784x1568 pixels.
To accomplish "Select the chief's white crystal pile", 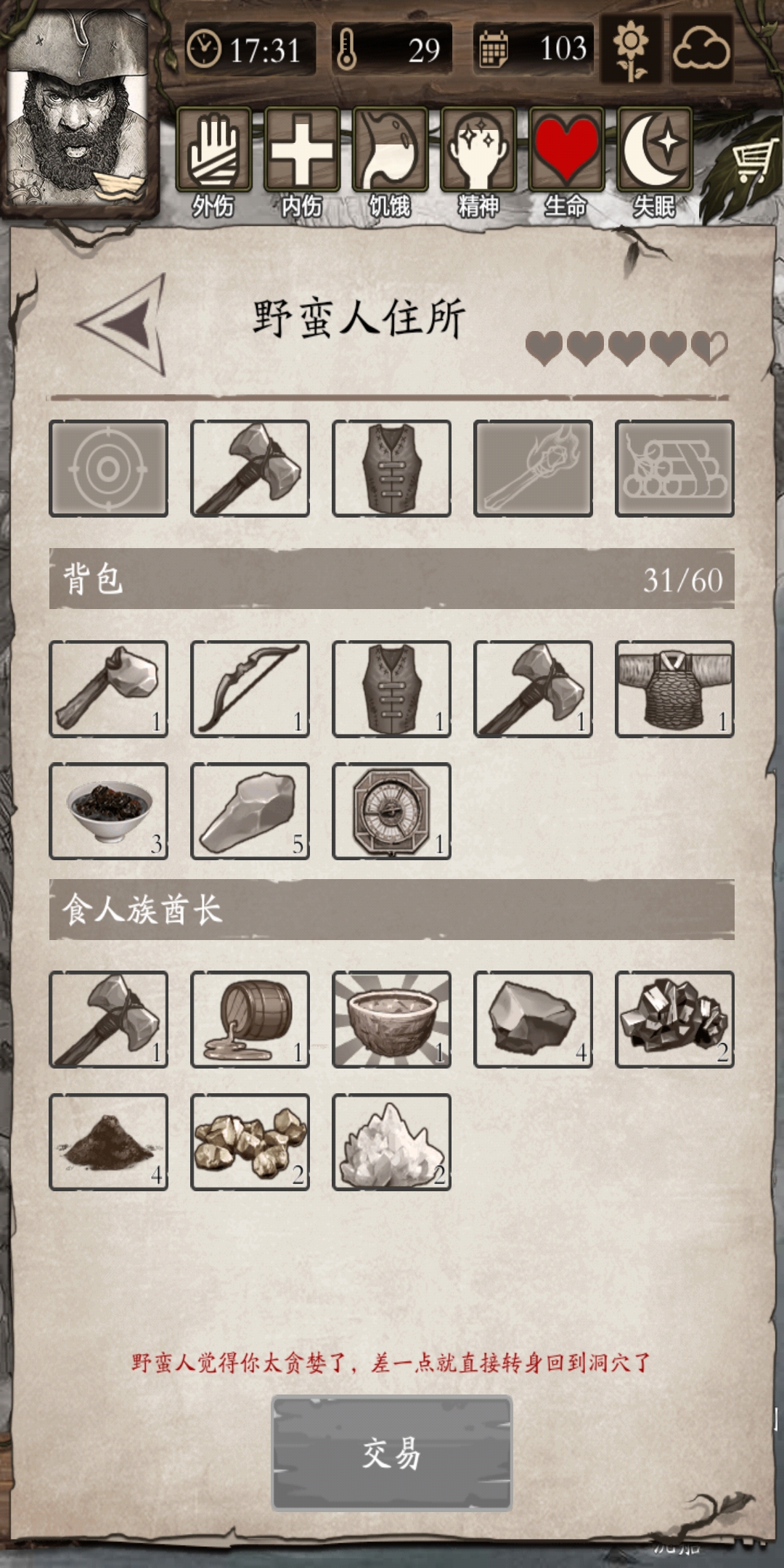I will point(391,1142).
